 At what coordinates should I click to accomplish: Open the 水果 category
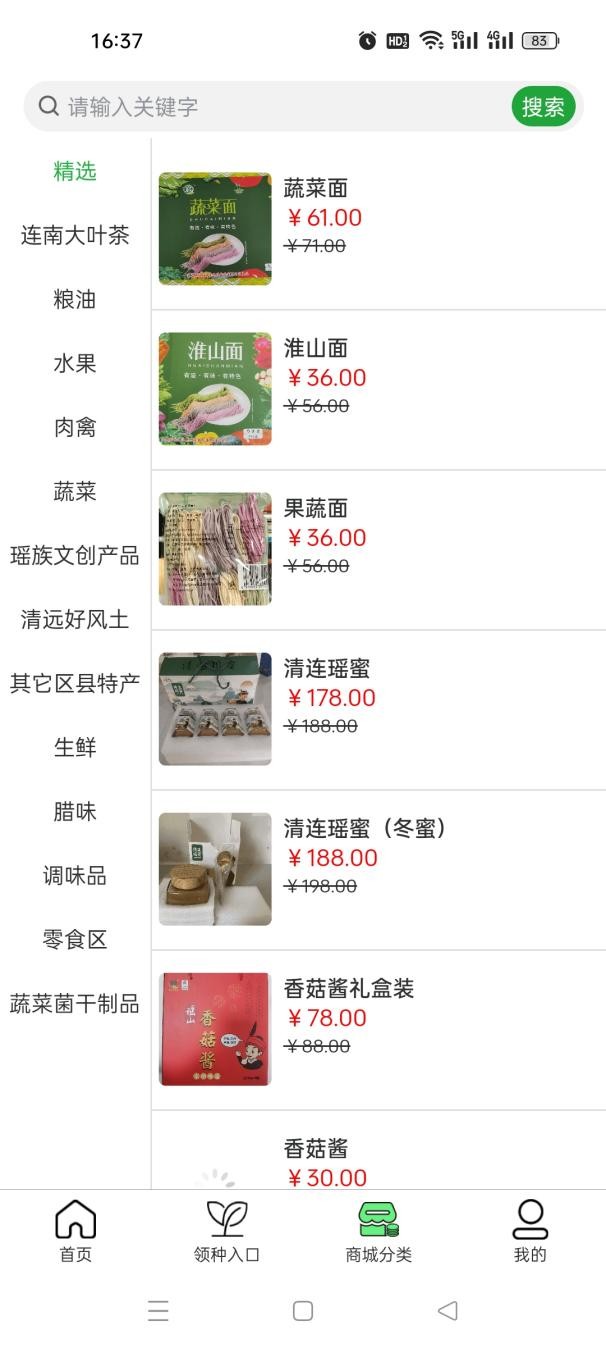point(75,364)
